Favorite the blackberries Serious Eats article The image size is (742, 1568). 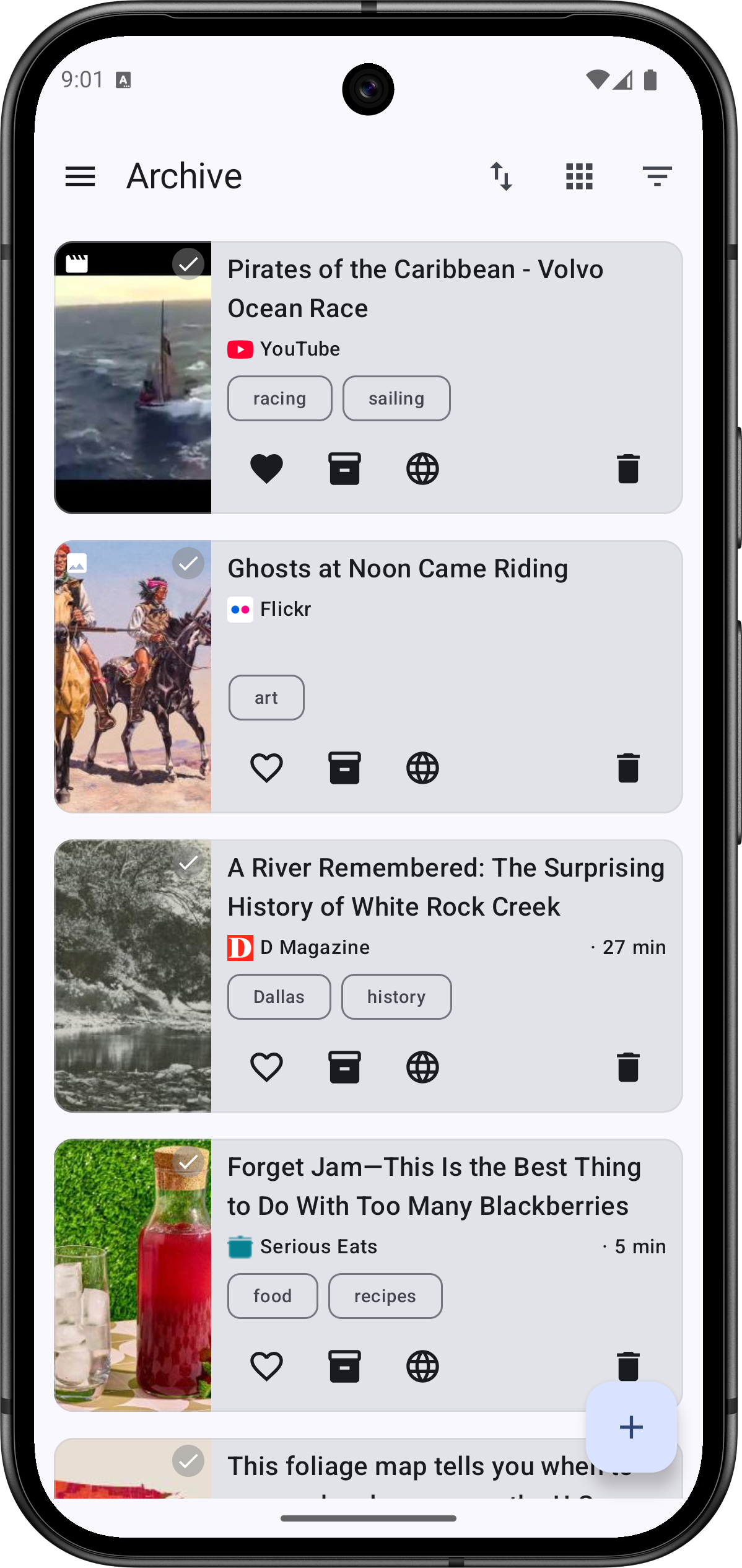(x=266, y=1366)
